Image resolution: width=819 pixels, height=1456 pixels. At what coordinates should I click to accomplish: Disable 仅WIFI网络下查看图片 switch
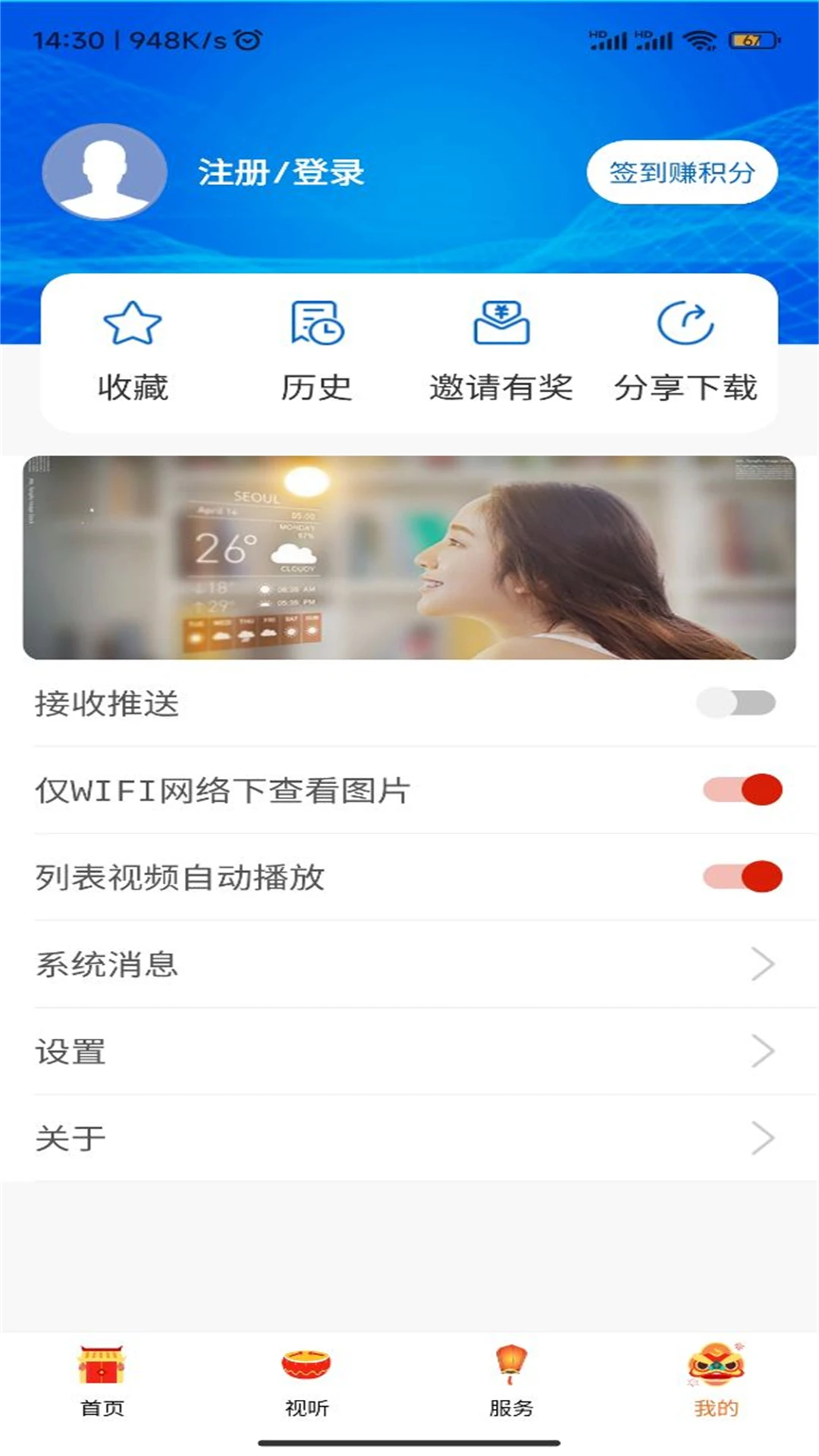739,789
